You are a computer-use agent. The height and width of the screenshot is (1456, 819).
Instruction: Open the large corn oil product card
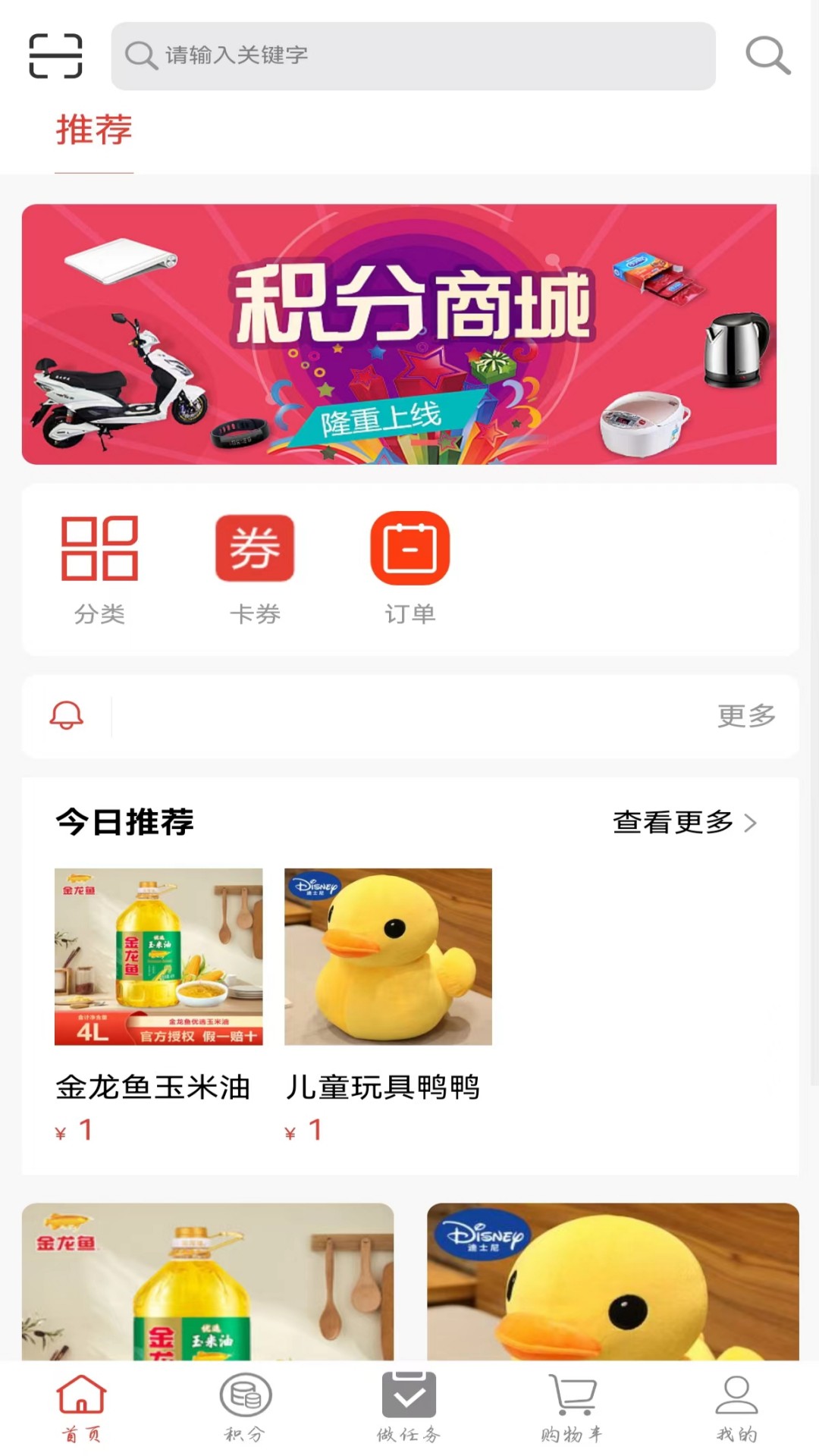pyautogui.click(x=208, y=1282)
